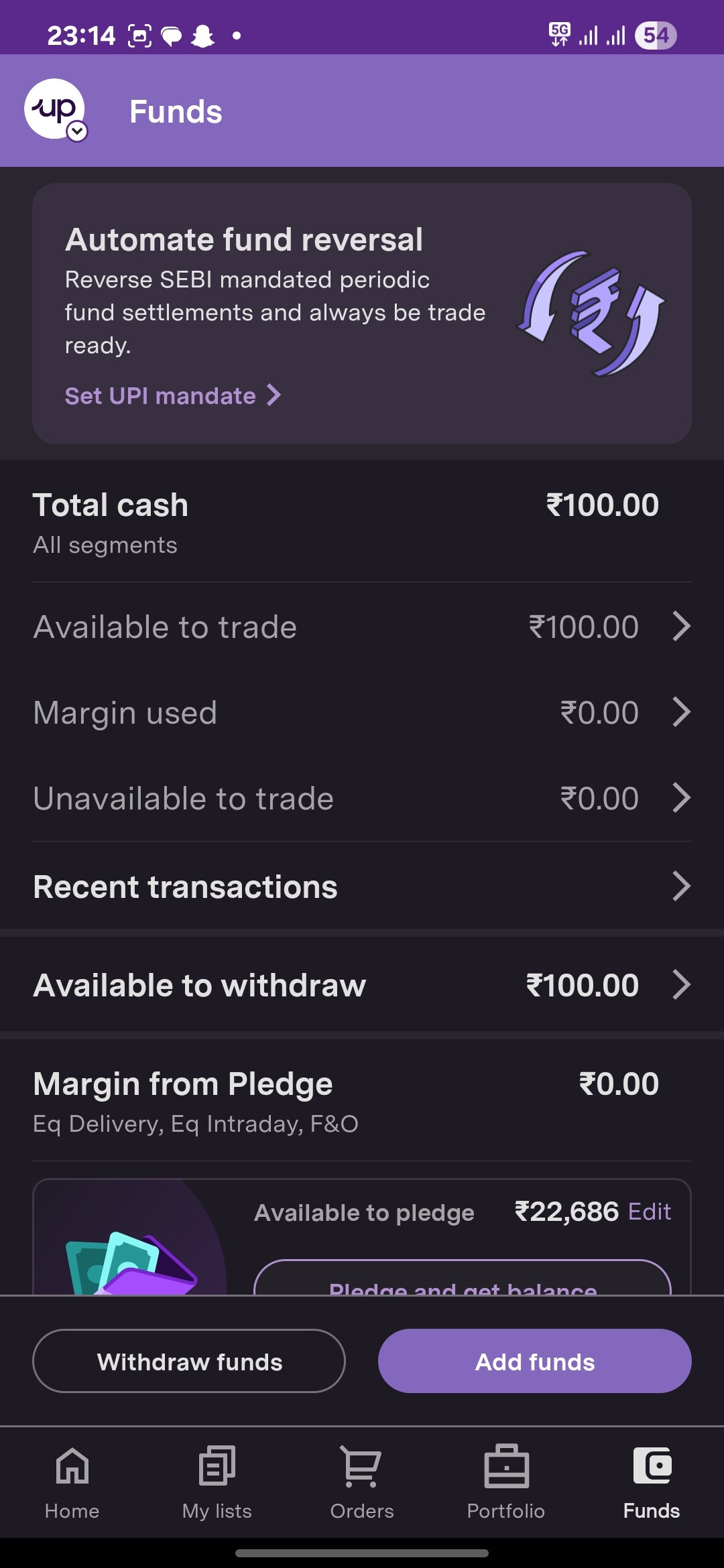
Task: Tap the Add funds button
Action: [534, 1362]
